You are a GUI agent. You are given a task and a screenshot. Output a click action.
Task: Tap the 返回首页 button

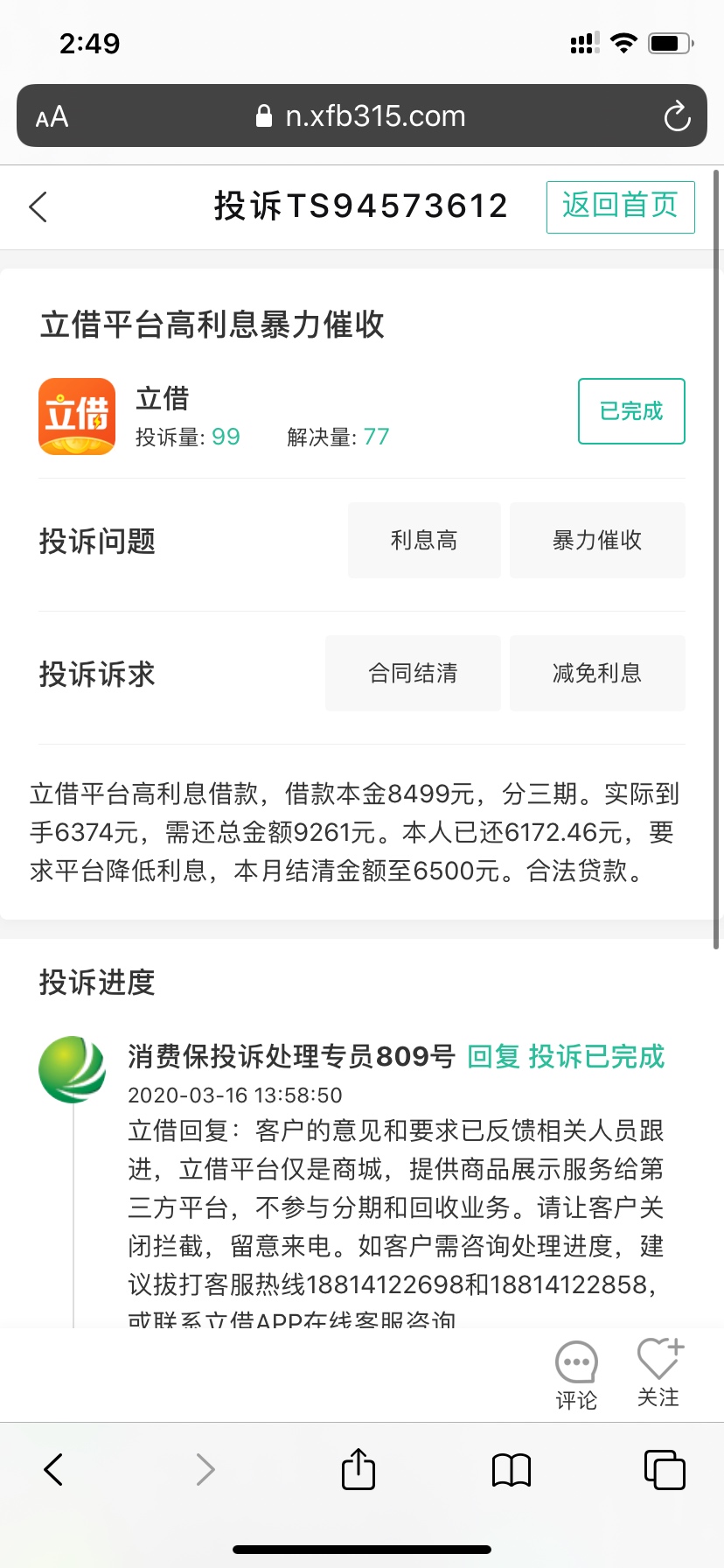coord(620,207)
